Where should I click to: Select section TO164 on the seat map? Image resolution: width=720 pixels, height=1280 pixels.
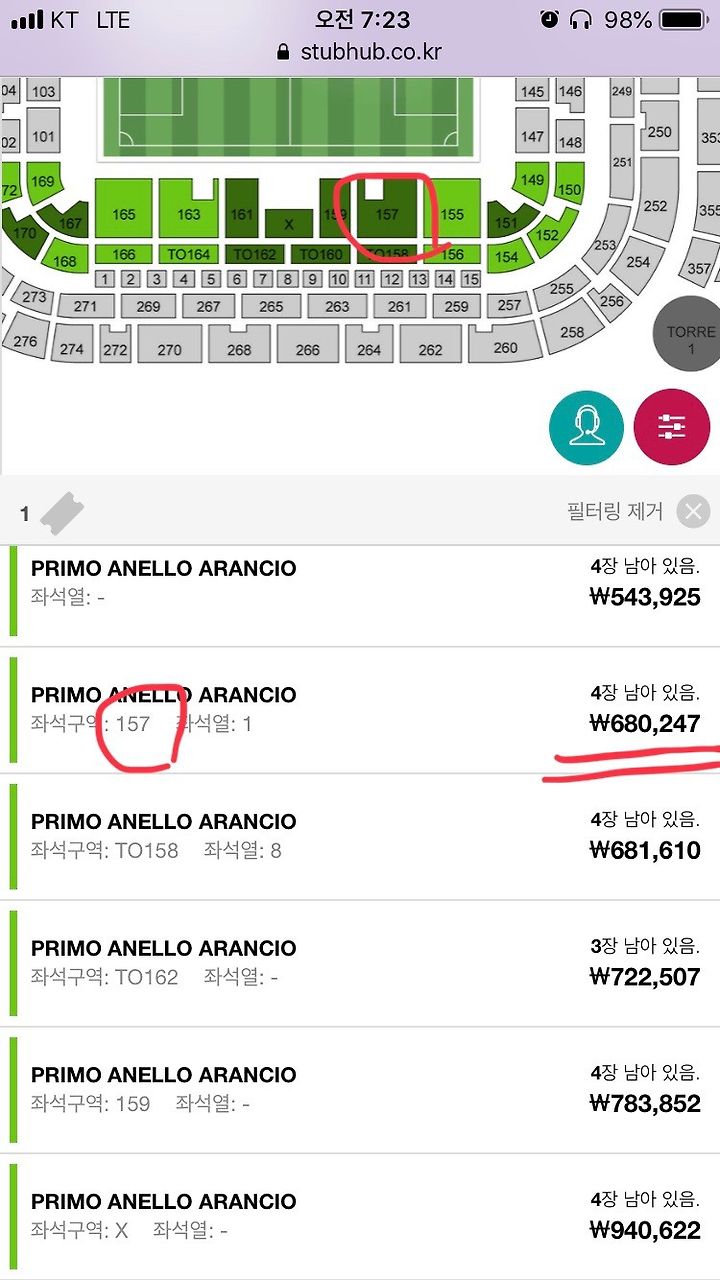point(189,255)
